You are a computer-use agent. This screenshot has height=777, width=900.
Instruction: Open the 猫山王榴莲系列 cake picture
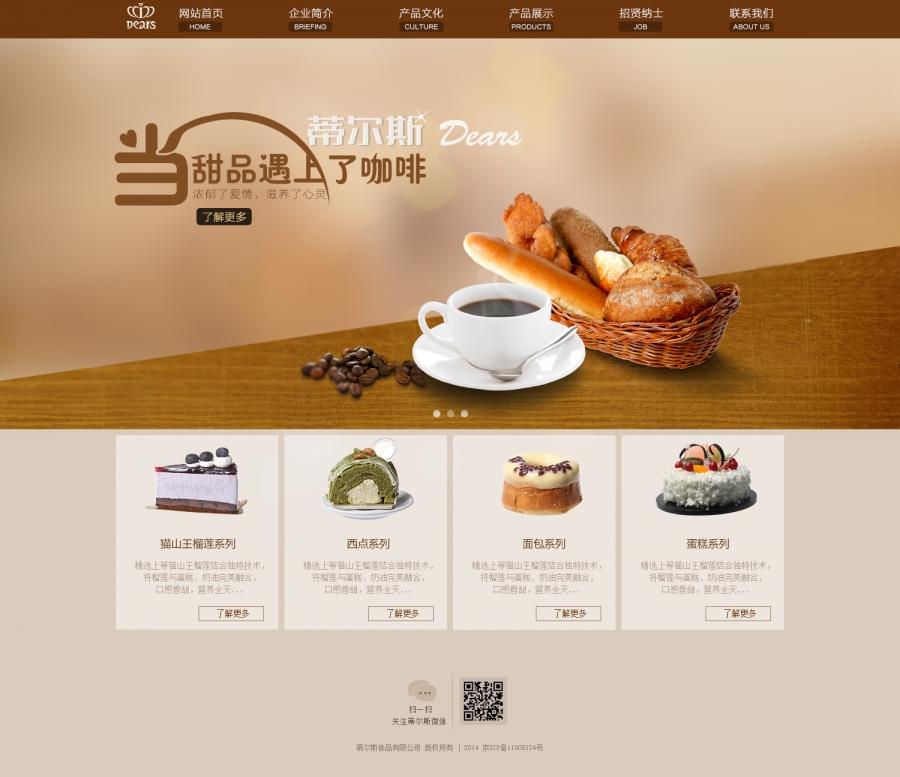[x=197, y=481]
